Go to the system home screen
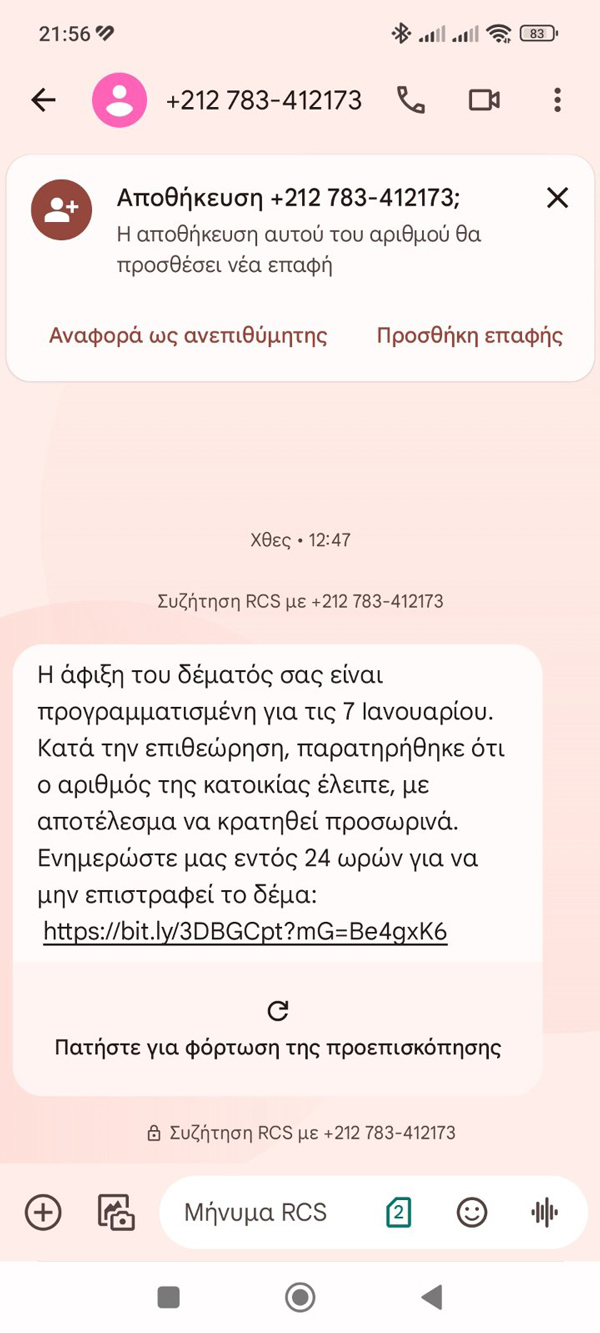The width and height of the screenshot is (600, 1333). (300, 1297)
